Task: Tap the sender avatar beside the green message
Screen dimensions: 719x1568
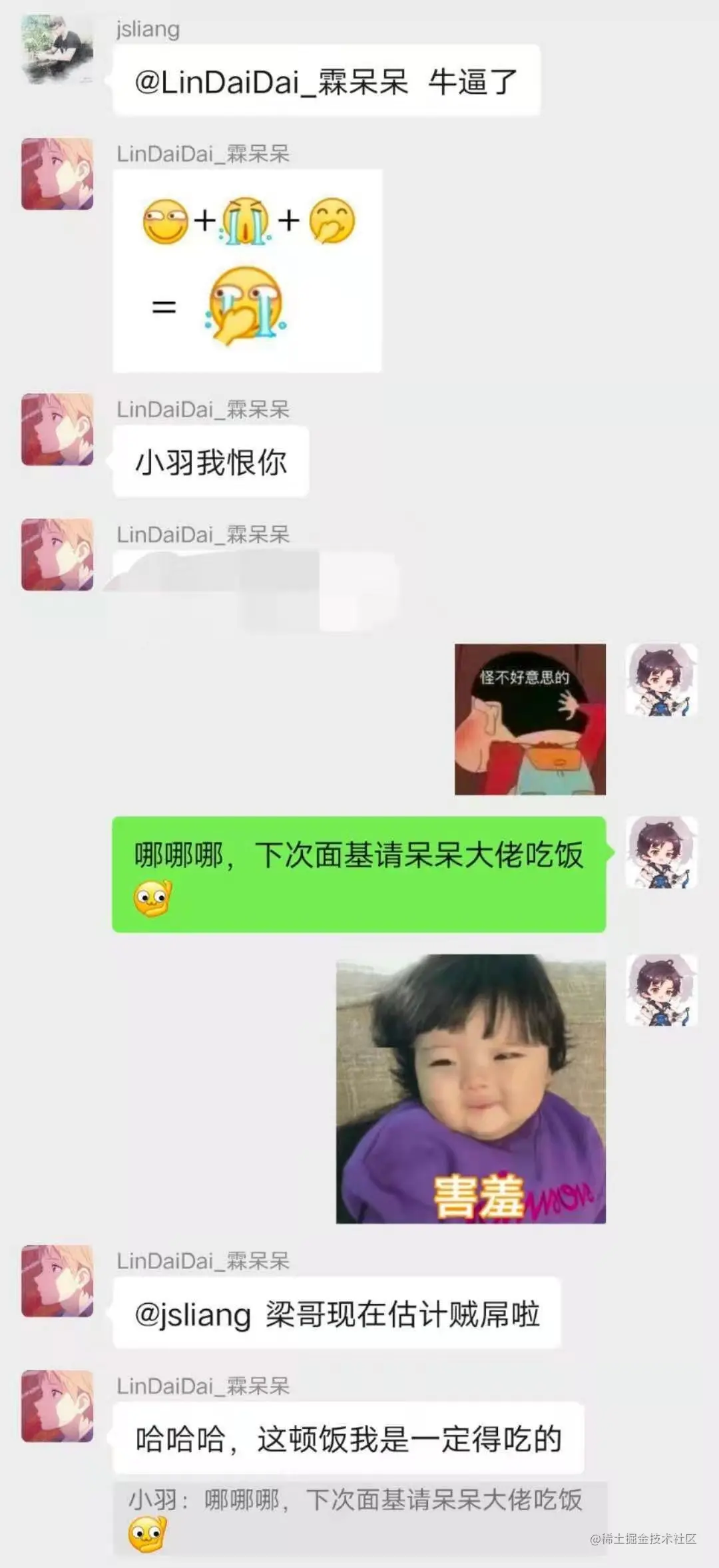Action: (661, 853)
